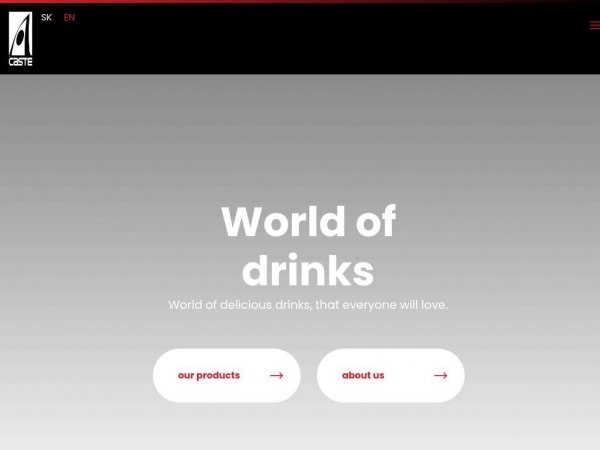Open the hamburger menu
The image size is (600, 450).
pyautogui.click(x=594, y=26)
